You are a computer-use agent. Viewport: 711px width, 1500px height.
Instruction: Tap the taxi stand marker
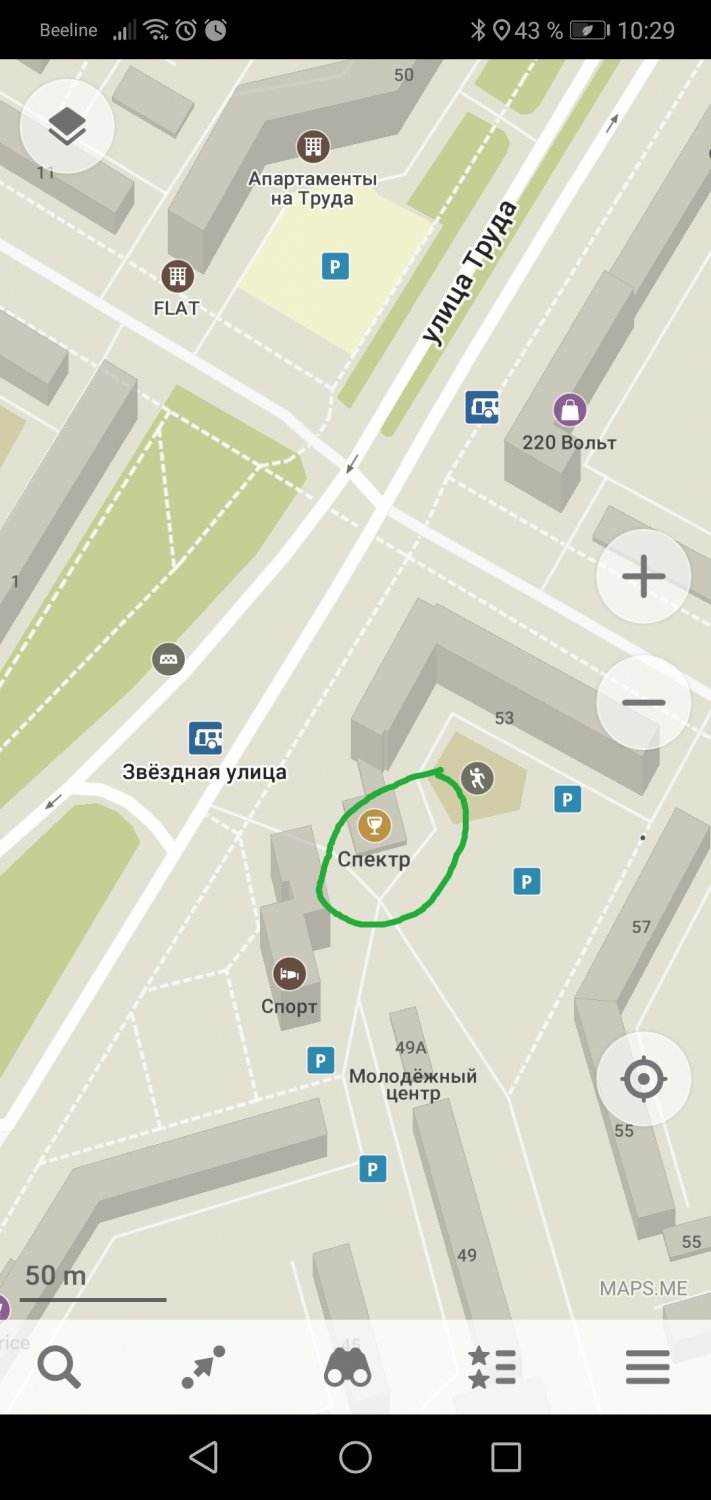168,659
